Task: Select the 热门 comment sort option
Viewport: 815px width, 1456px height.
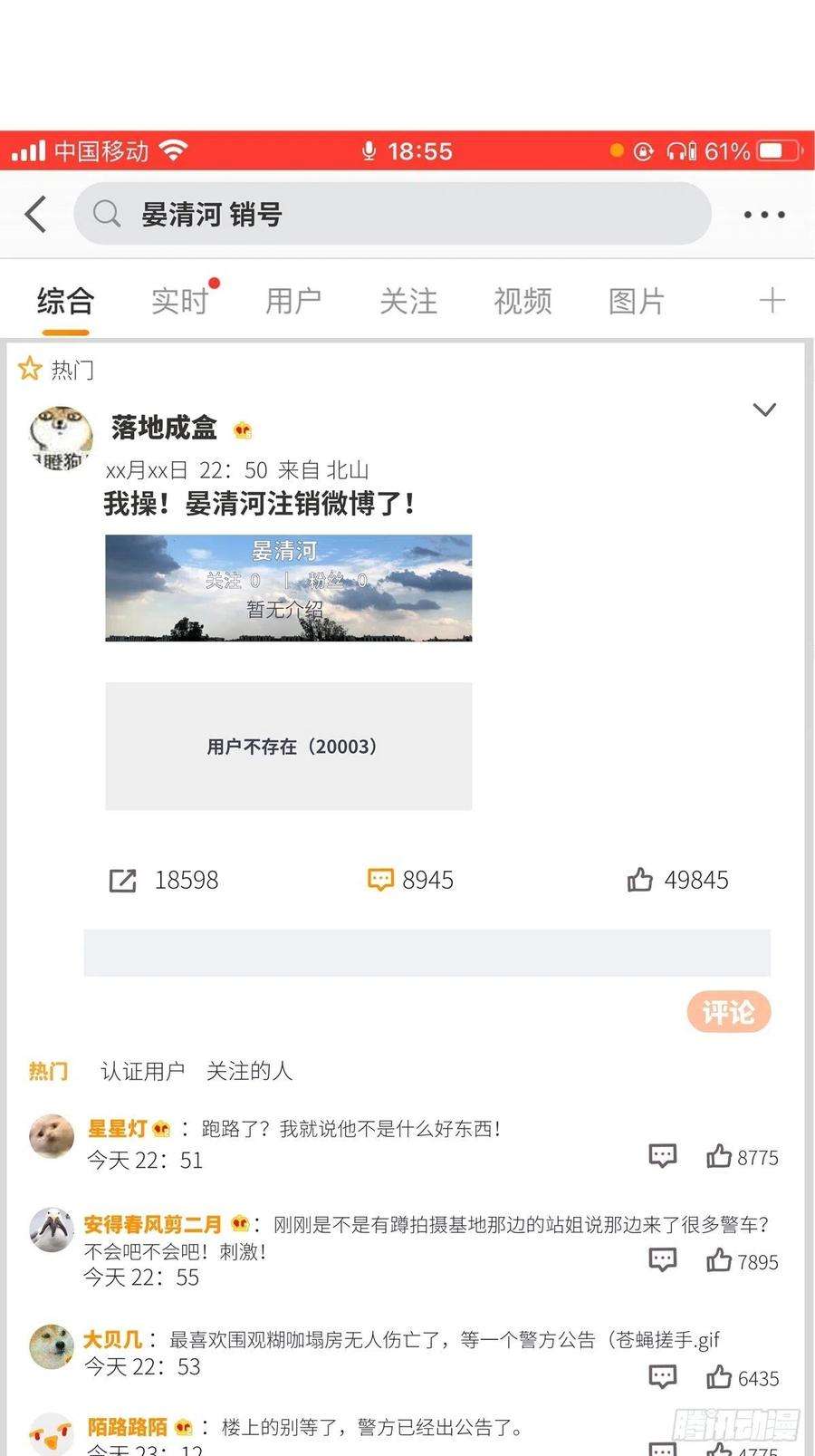Action: [x=50, y=1071]
